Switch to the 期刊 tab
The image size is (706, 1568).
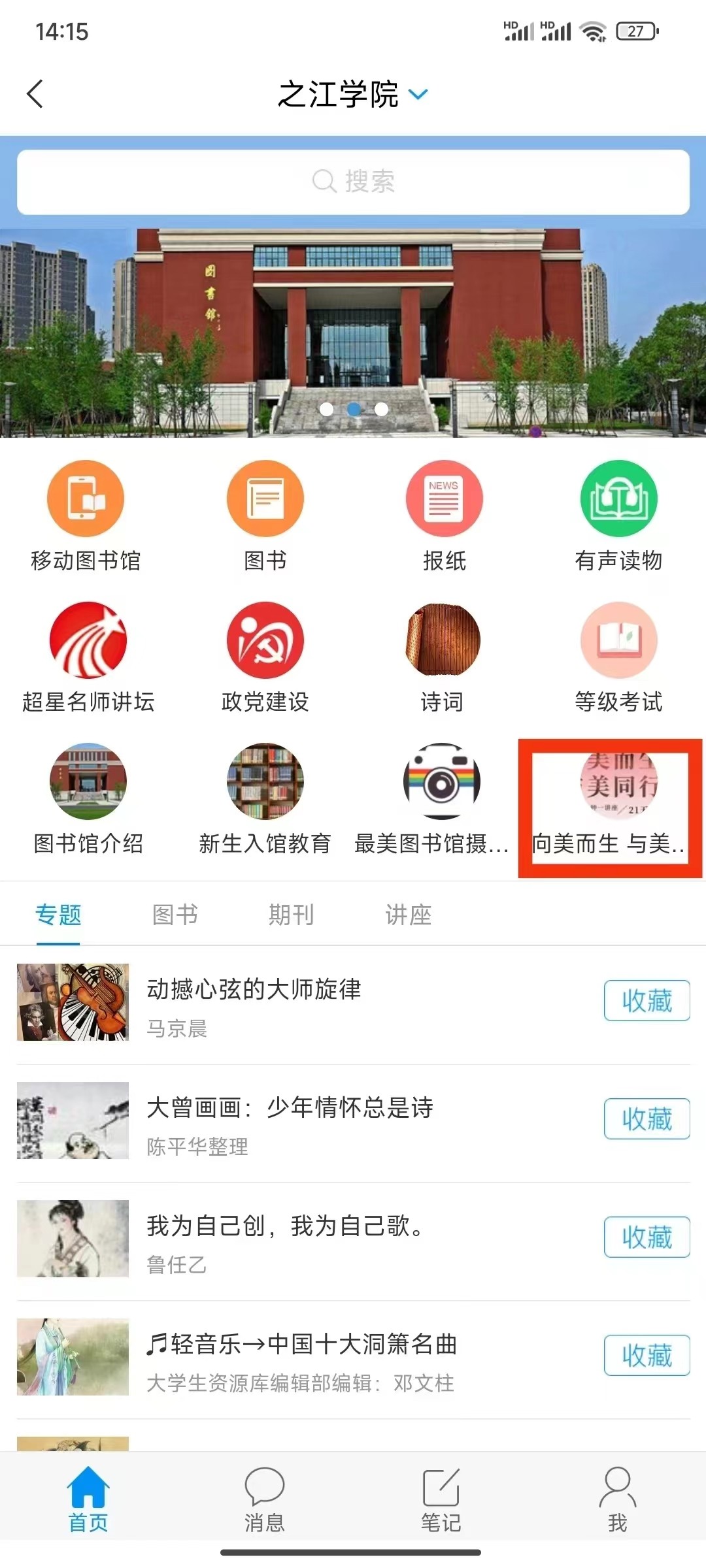[292, 915]
